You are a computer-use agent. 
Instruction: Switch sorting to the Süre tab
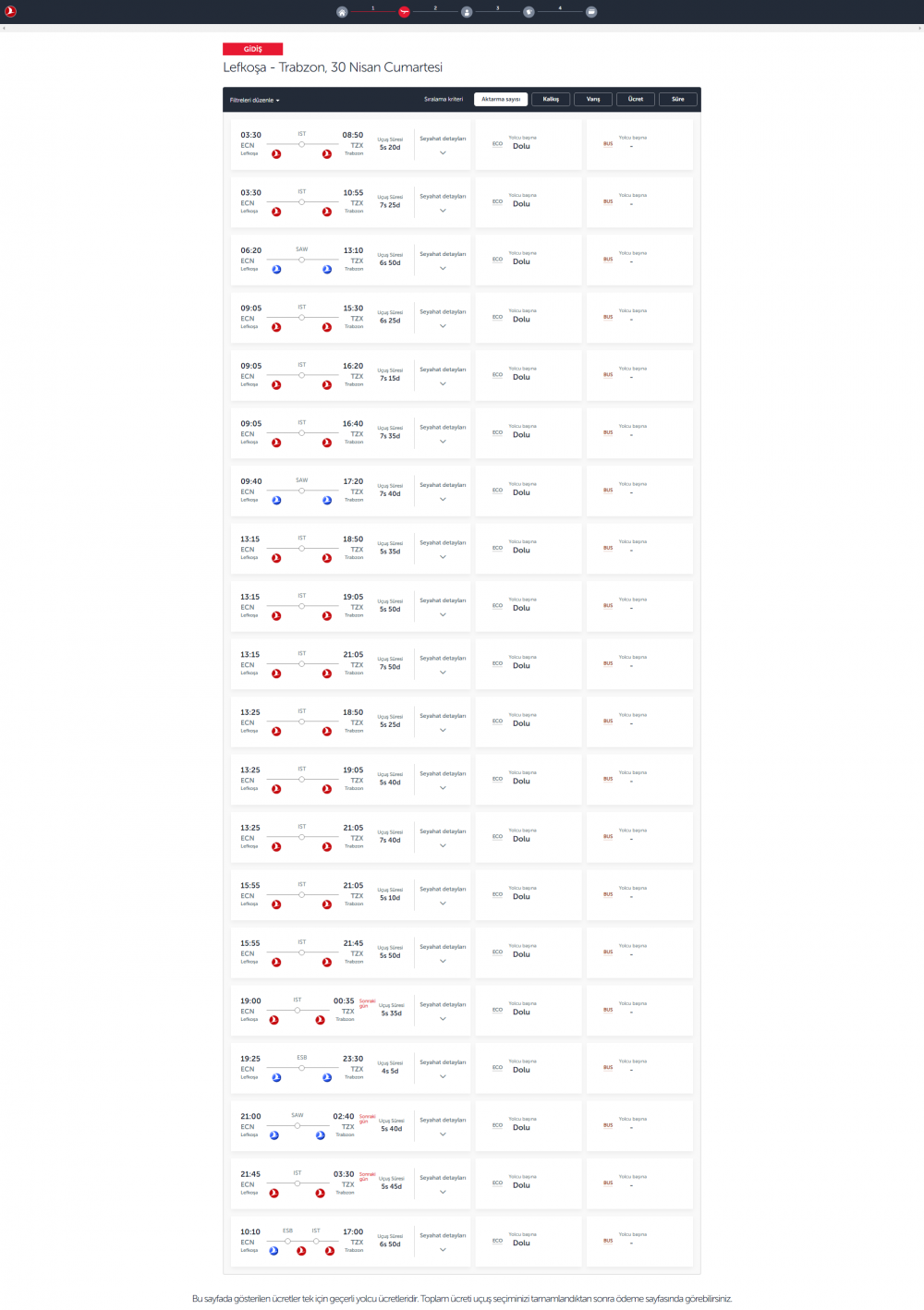[677, 99]
